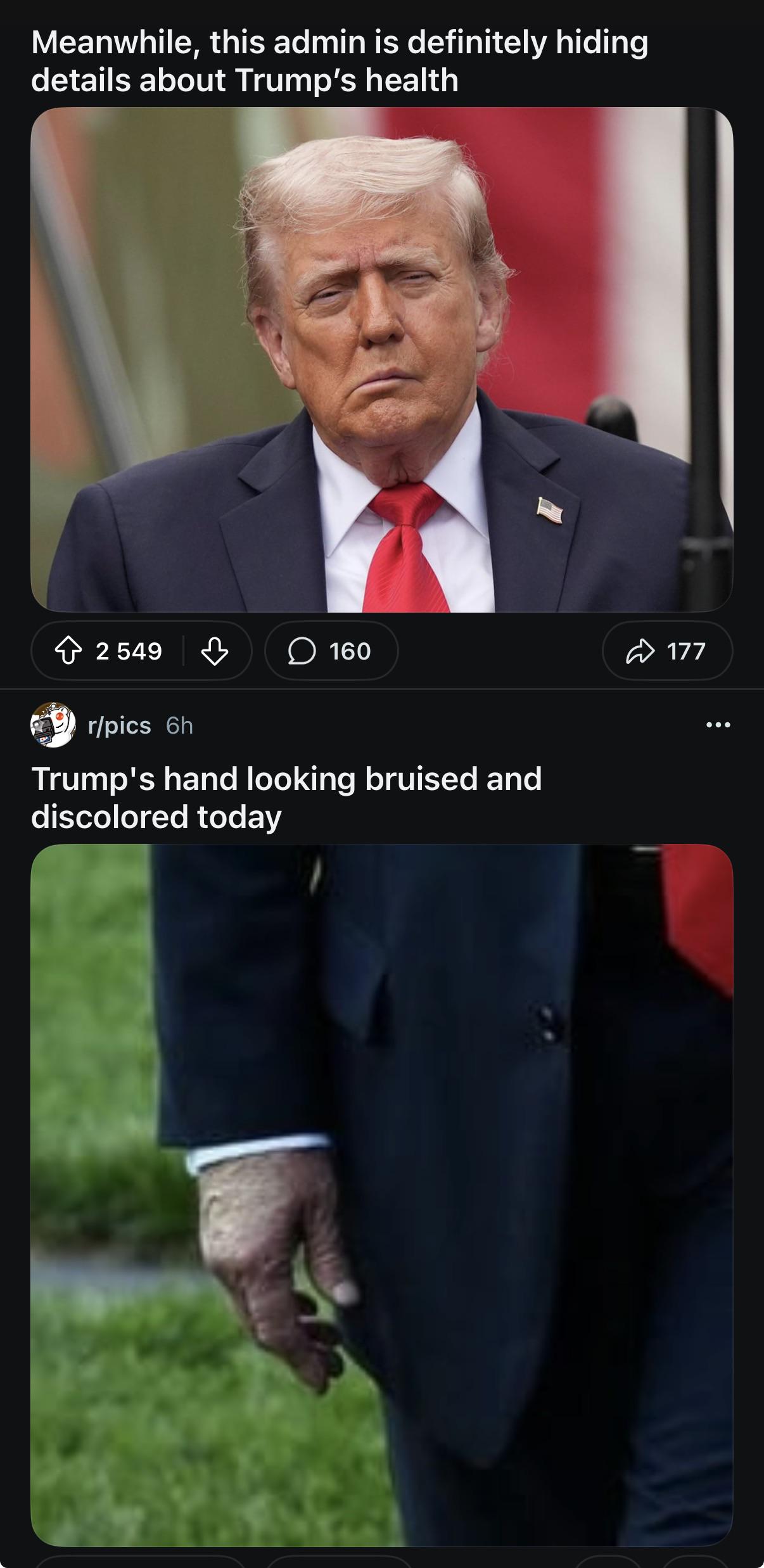This screenshot has width=764, height=1568.
Task: Open post titled Trump's hand looking bruised
Action: [286, 797]
